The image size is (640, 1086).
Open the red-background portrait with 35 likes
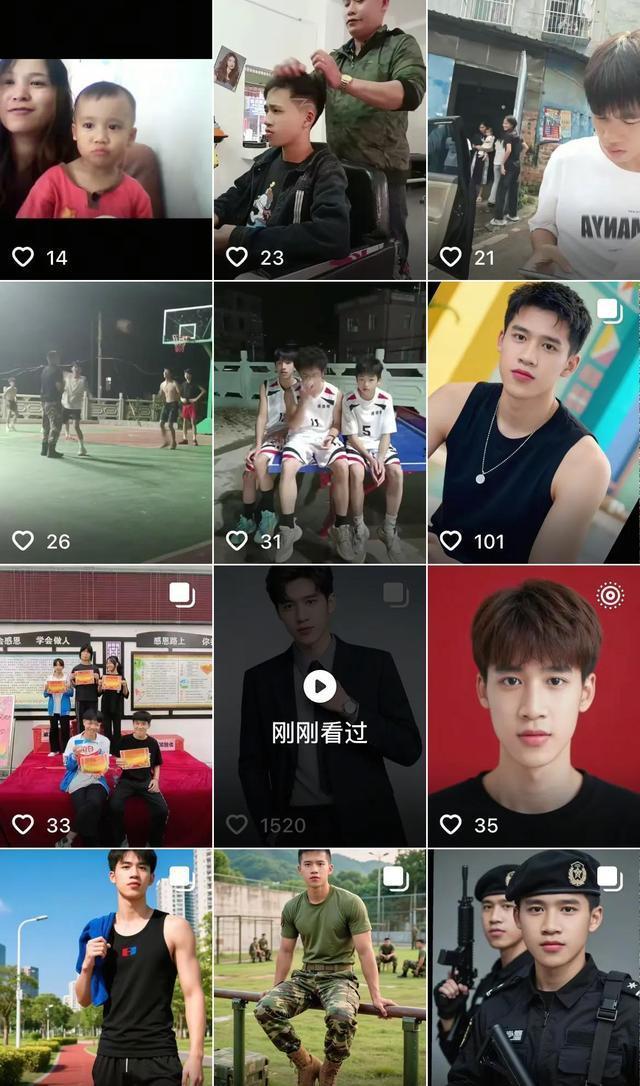point(533,706)
